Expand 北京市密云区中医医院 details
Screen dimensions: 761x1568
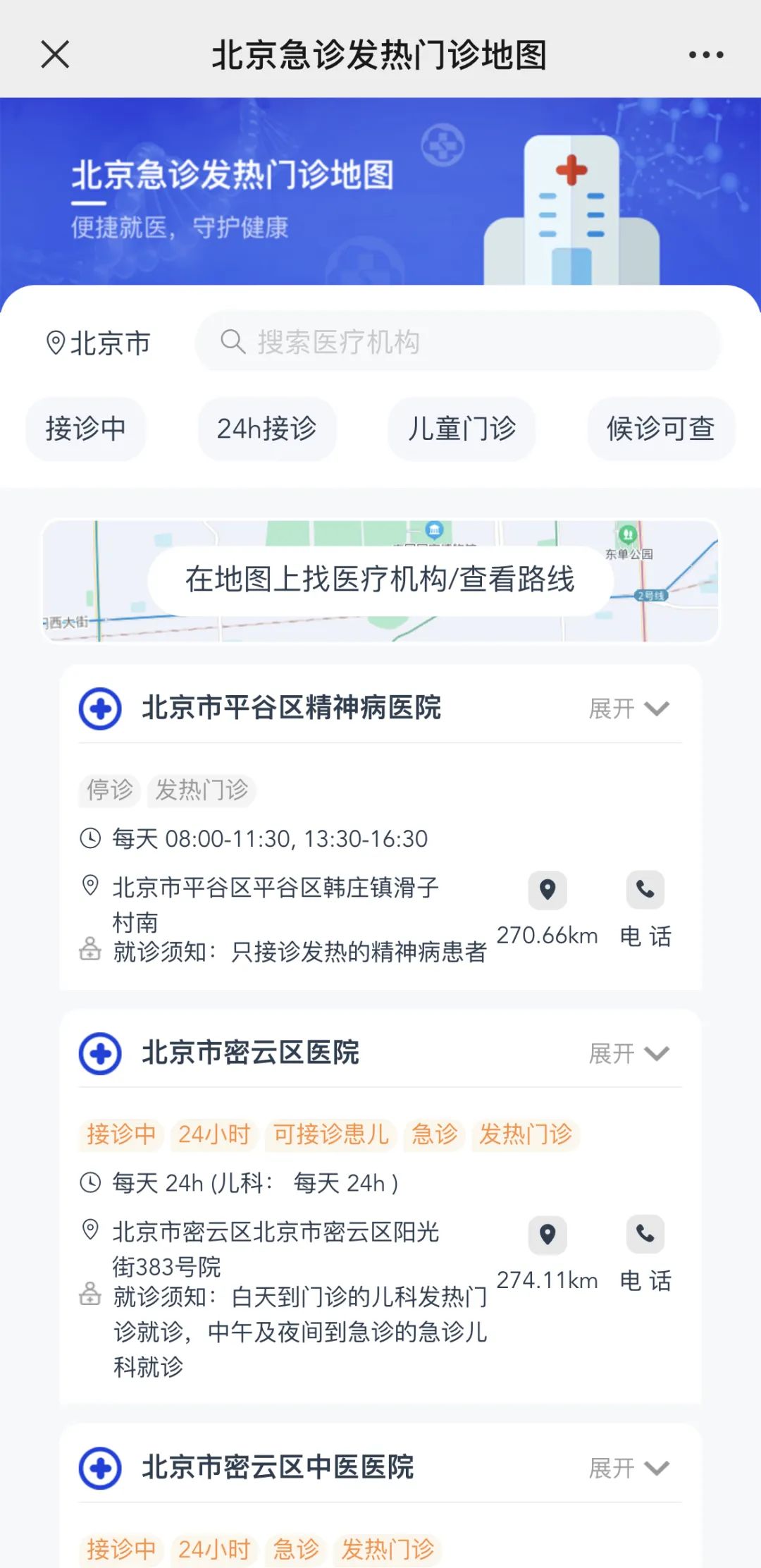(x=629, y=1469)
